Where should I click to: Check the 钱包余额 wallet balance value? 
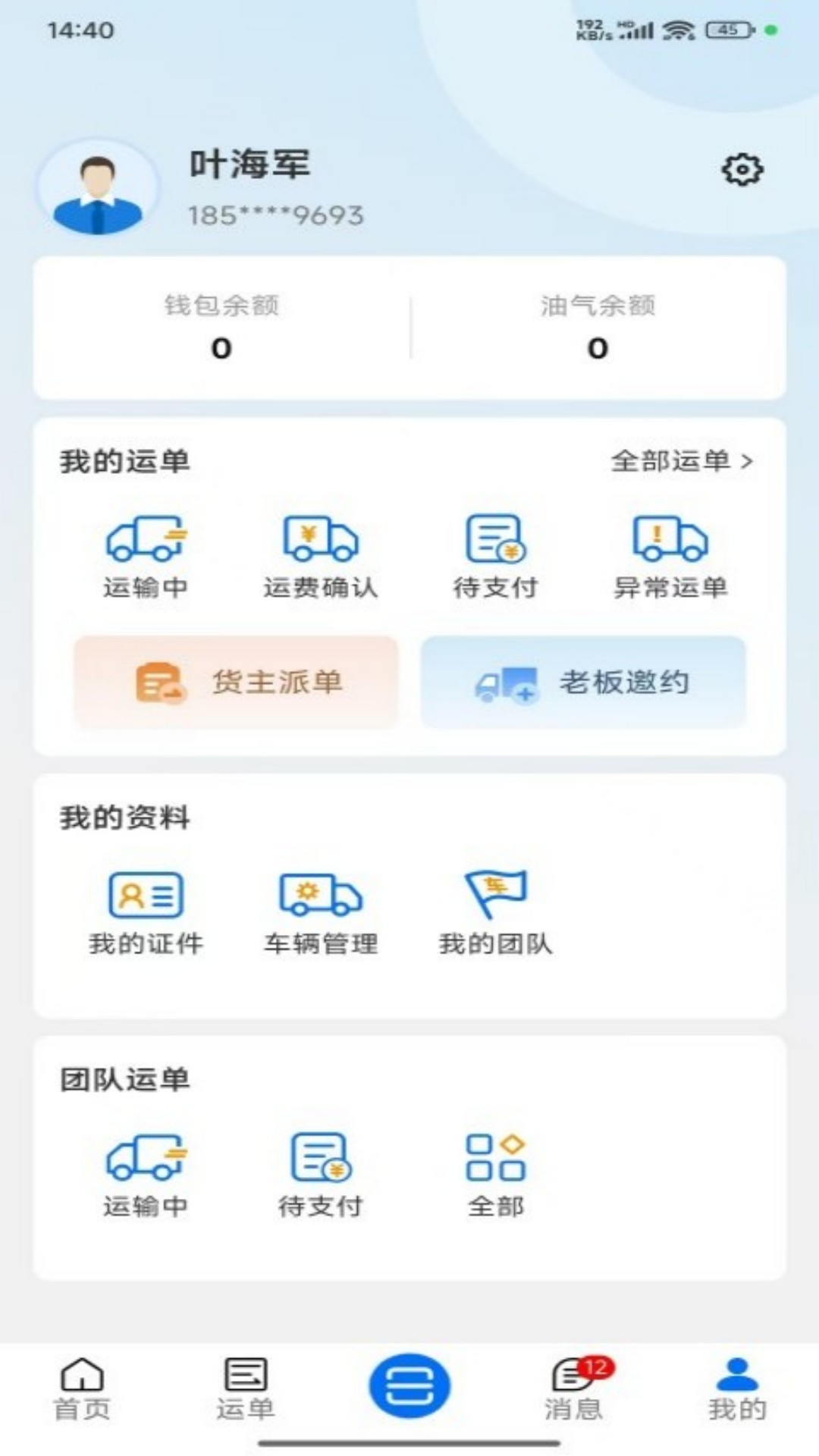[221, 347]
